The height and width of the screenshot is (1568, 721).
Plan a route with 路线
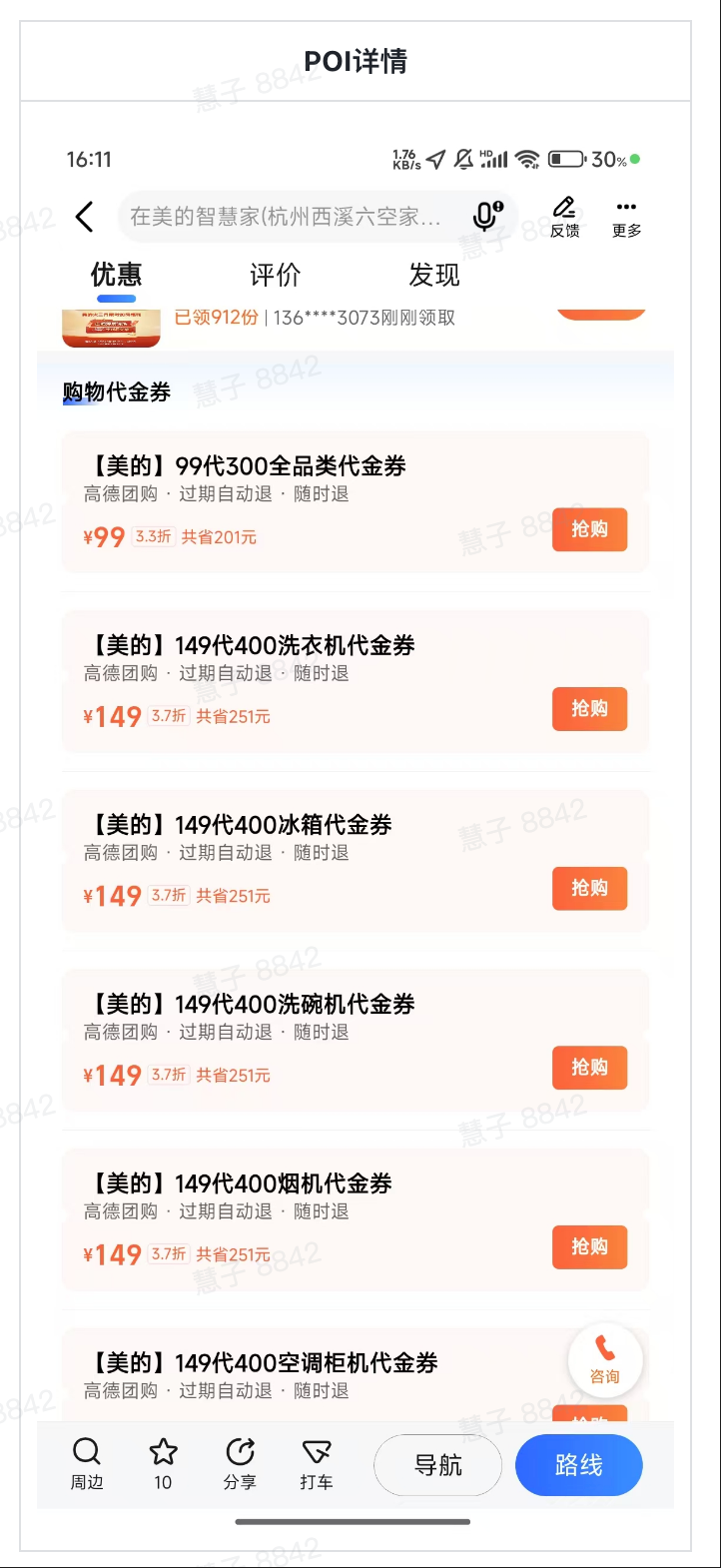tap(579, 1465)
